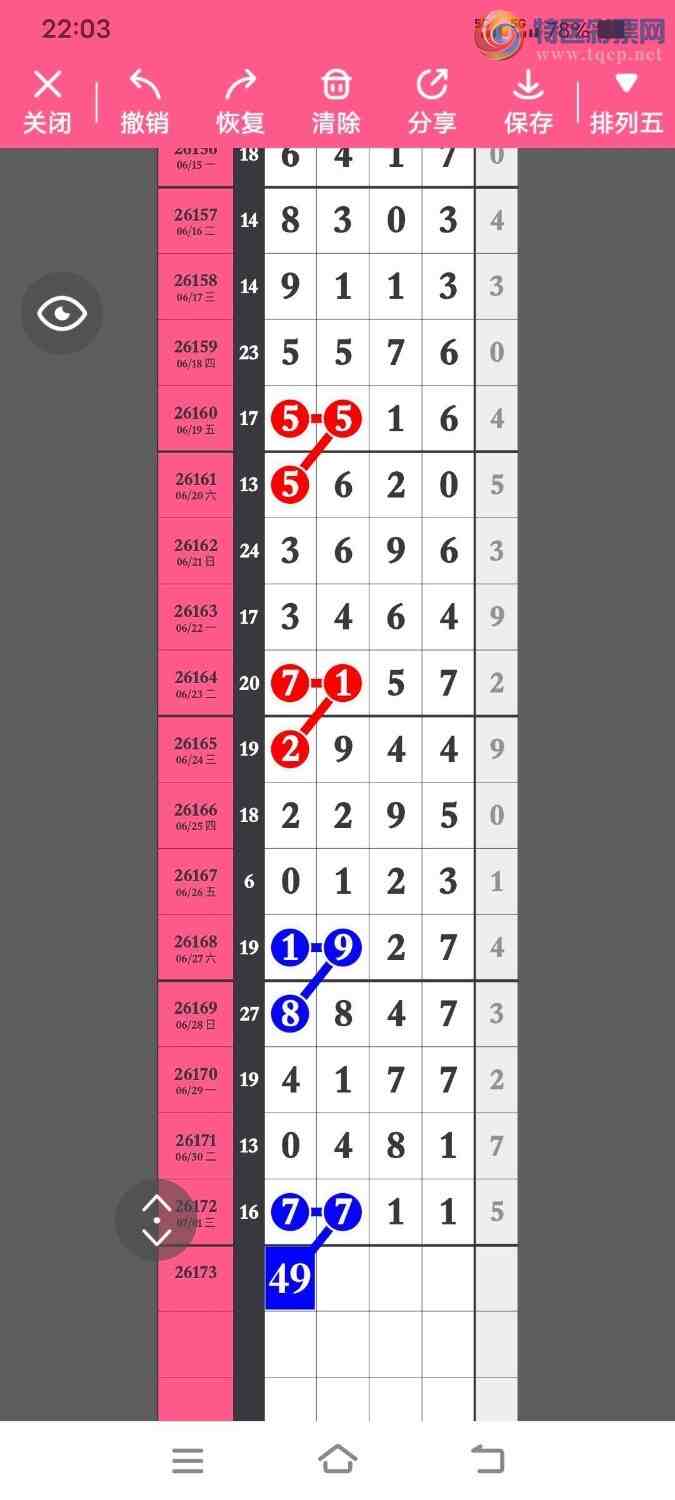The width and height of the screenshot is (675, 1500).
Task: Open the system recent apps menu
Action: 188,1461
